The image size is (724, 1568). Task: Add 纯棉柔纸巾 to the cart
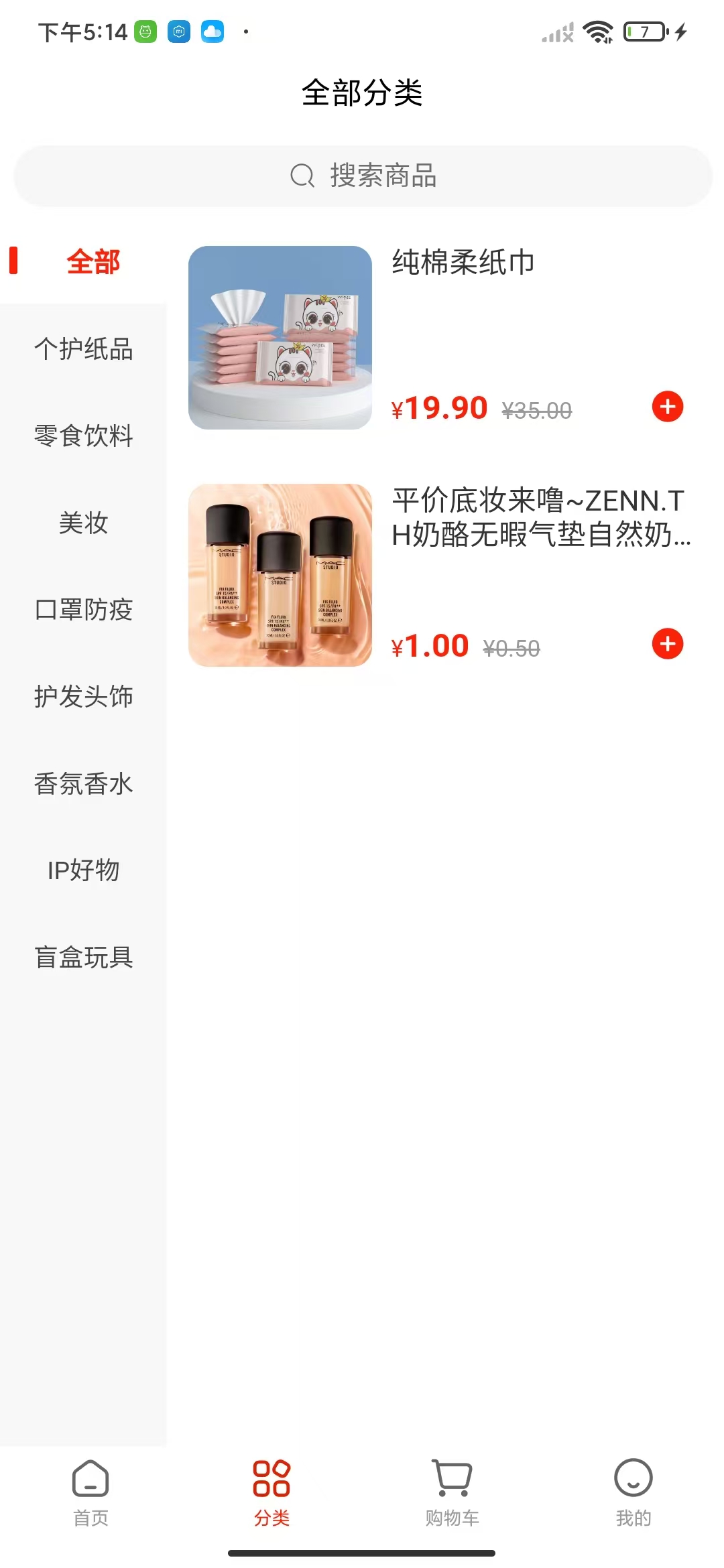[x=668, y=407]
